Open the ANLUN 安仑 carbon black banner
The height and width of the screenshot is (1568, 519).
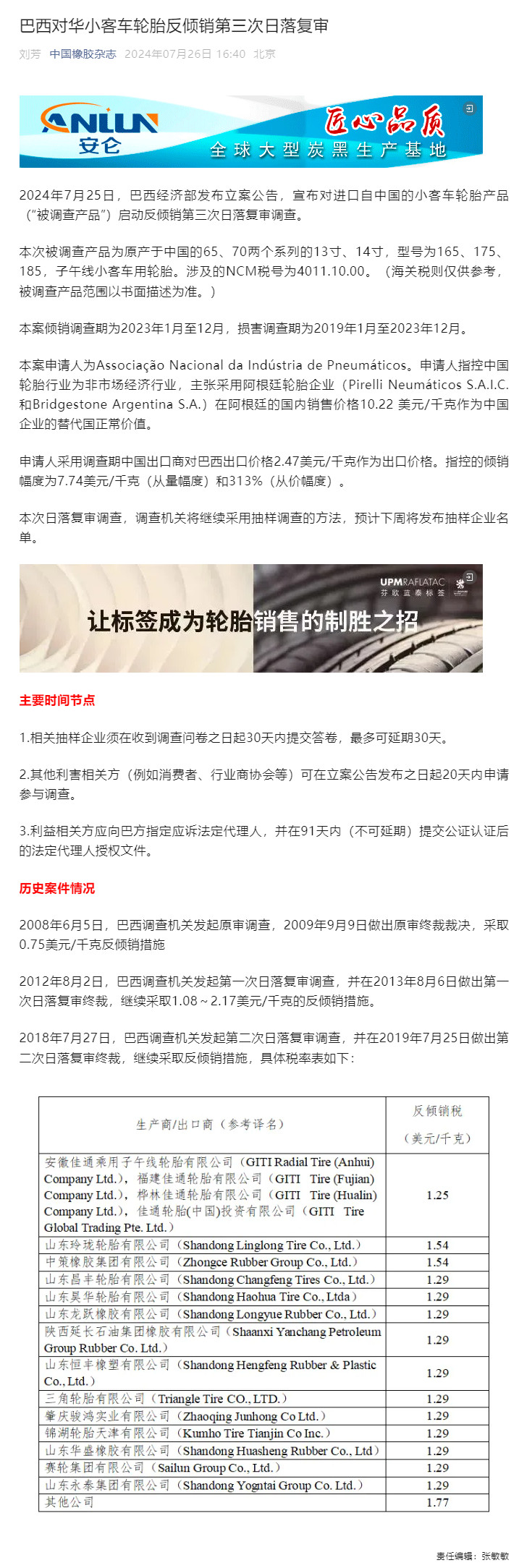[250, 132]
